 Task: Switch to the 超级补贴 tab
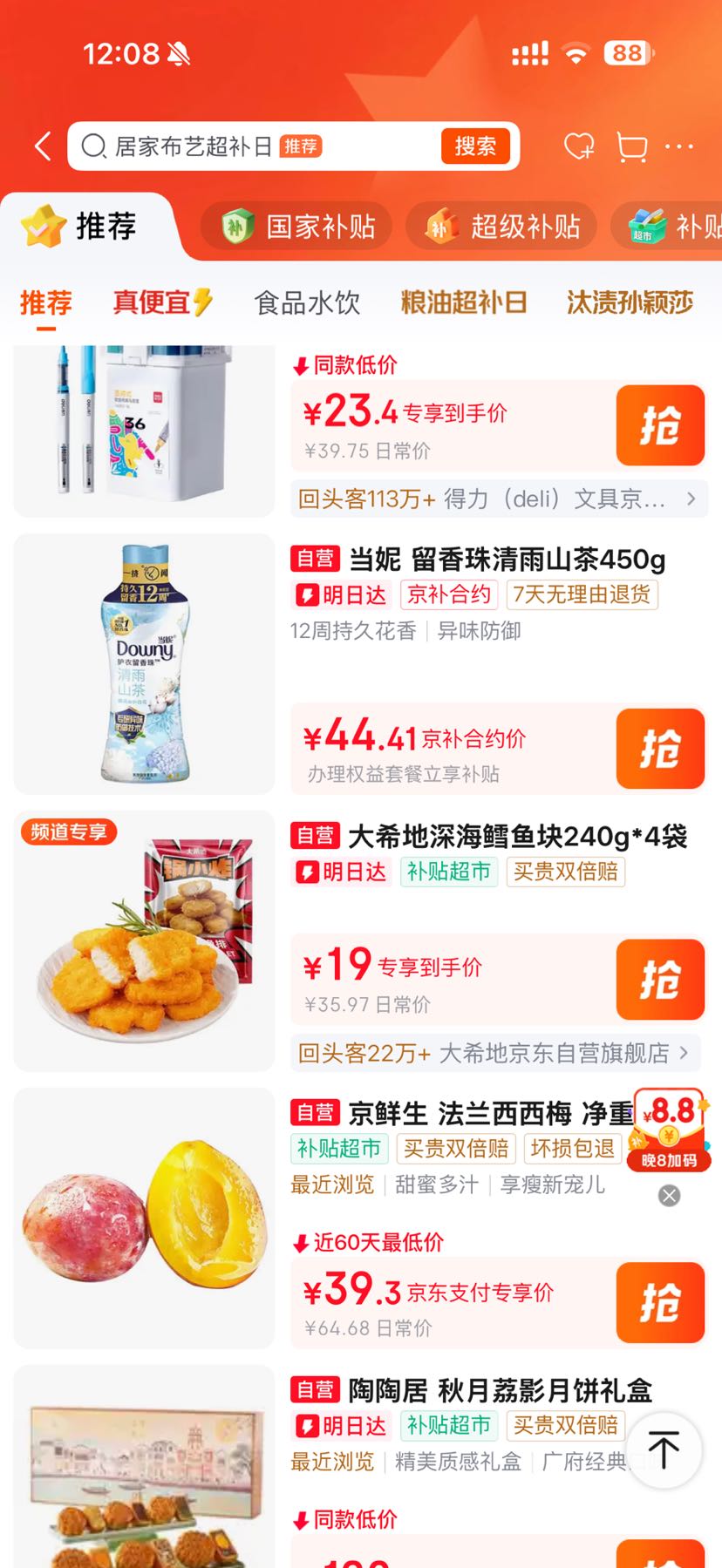click(501, 227)
